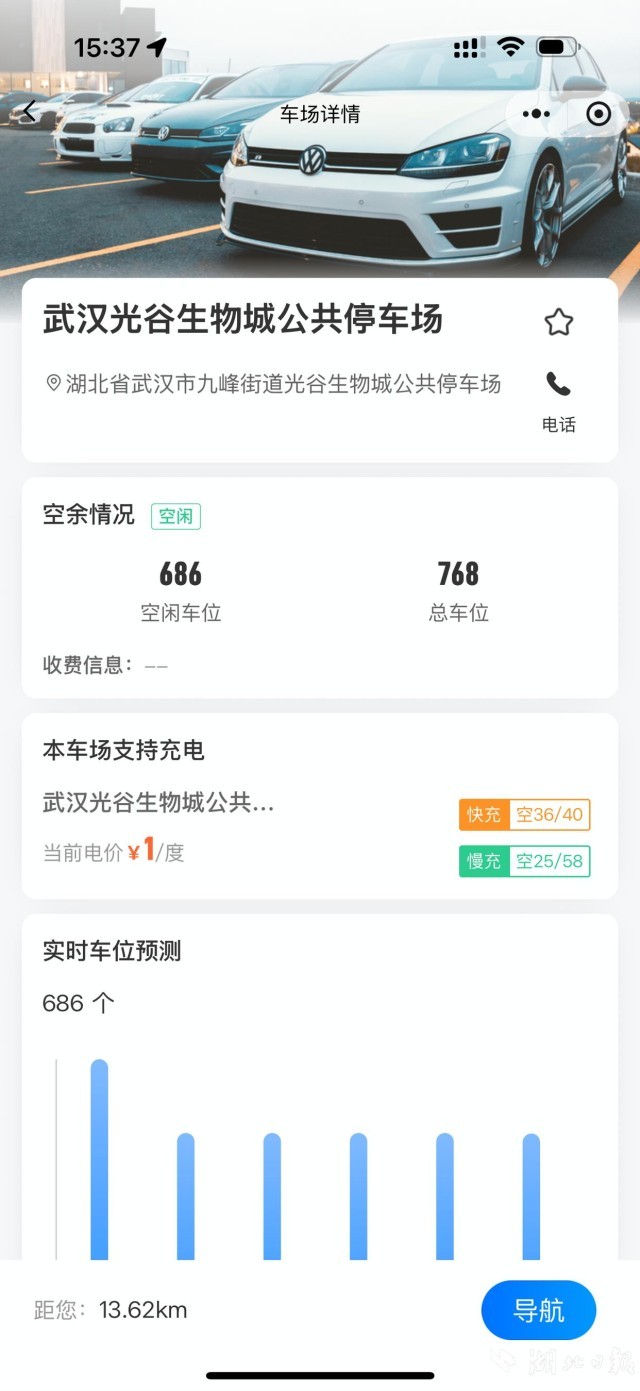
Task: Favorite this parking lot with the star icon
Action: point(558,322)
